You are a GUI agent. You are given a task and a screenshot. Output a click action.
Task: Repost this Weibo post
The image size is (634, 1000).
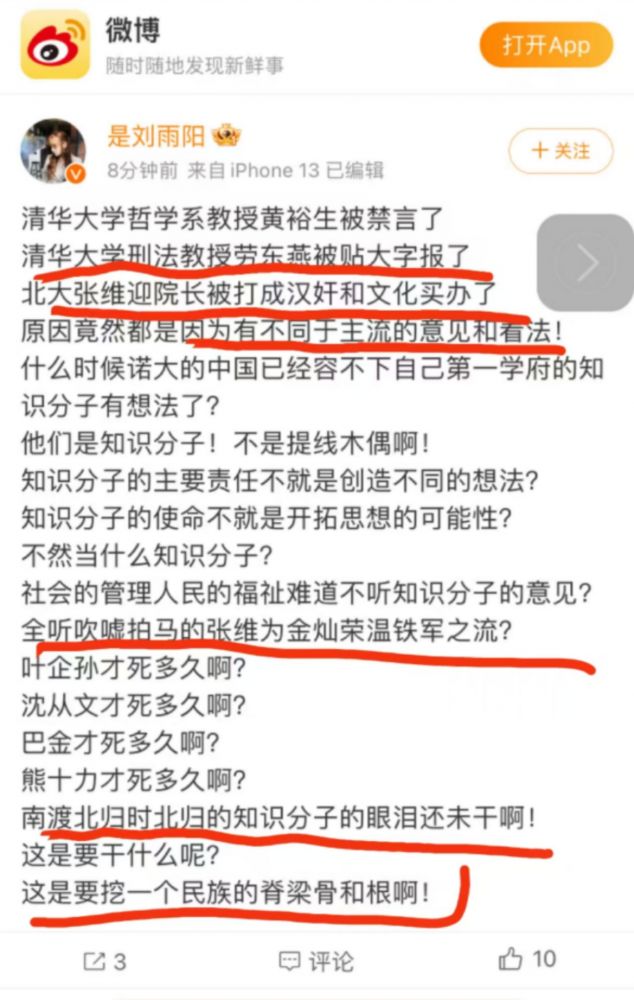click(105, 961)
